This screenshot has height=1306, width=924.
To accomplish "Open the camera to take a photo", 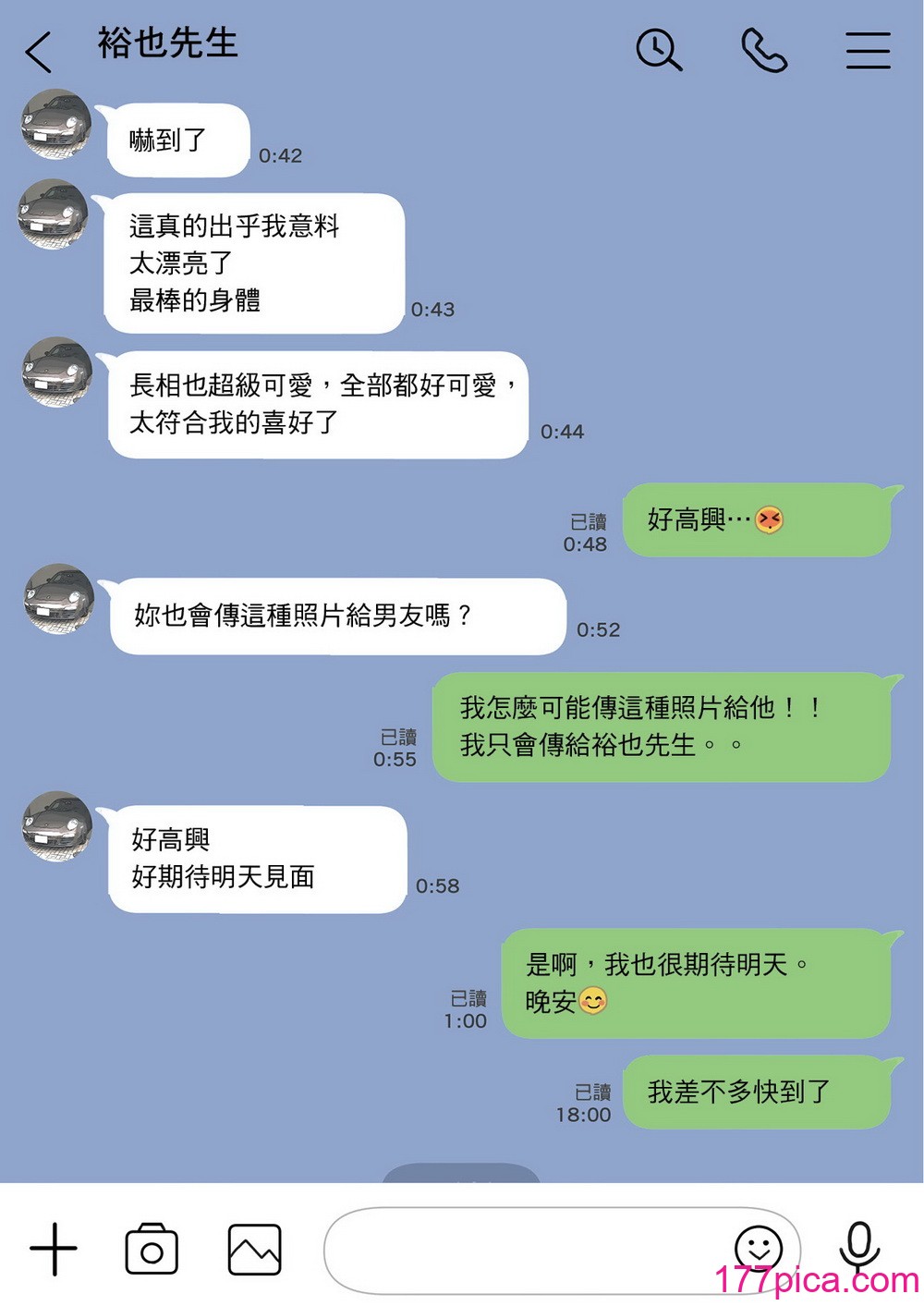I will coord(152,1250).
